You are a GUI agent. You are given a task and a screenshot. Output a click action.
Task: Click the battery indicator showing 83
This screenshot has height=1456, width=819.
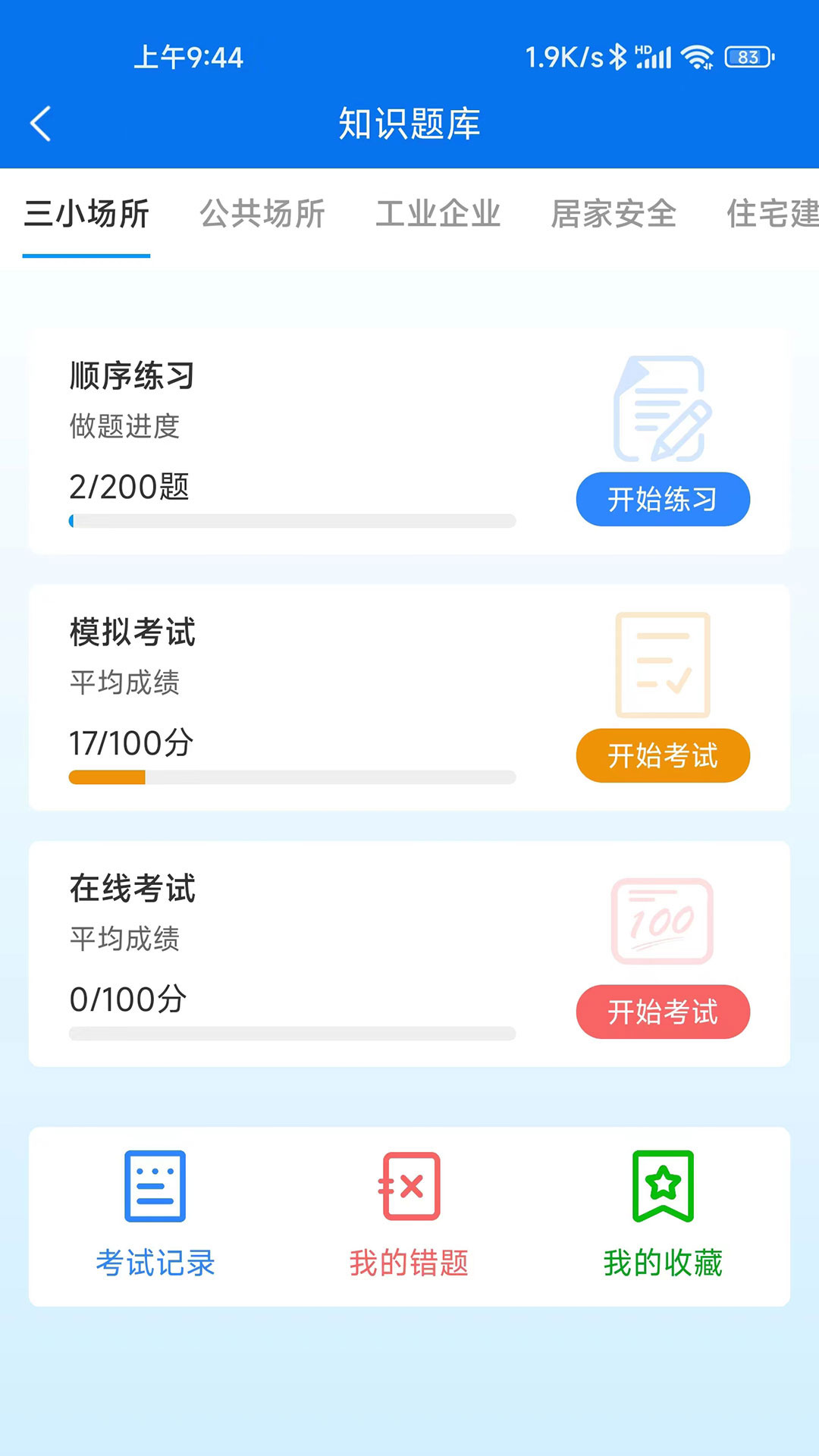tap(745, 55)
